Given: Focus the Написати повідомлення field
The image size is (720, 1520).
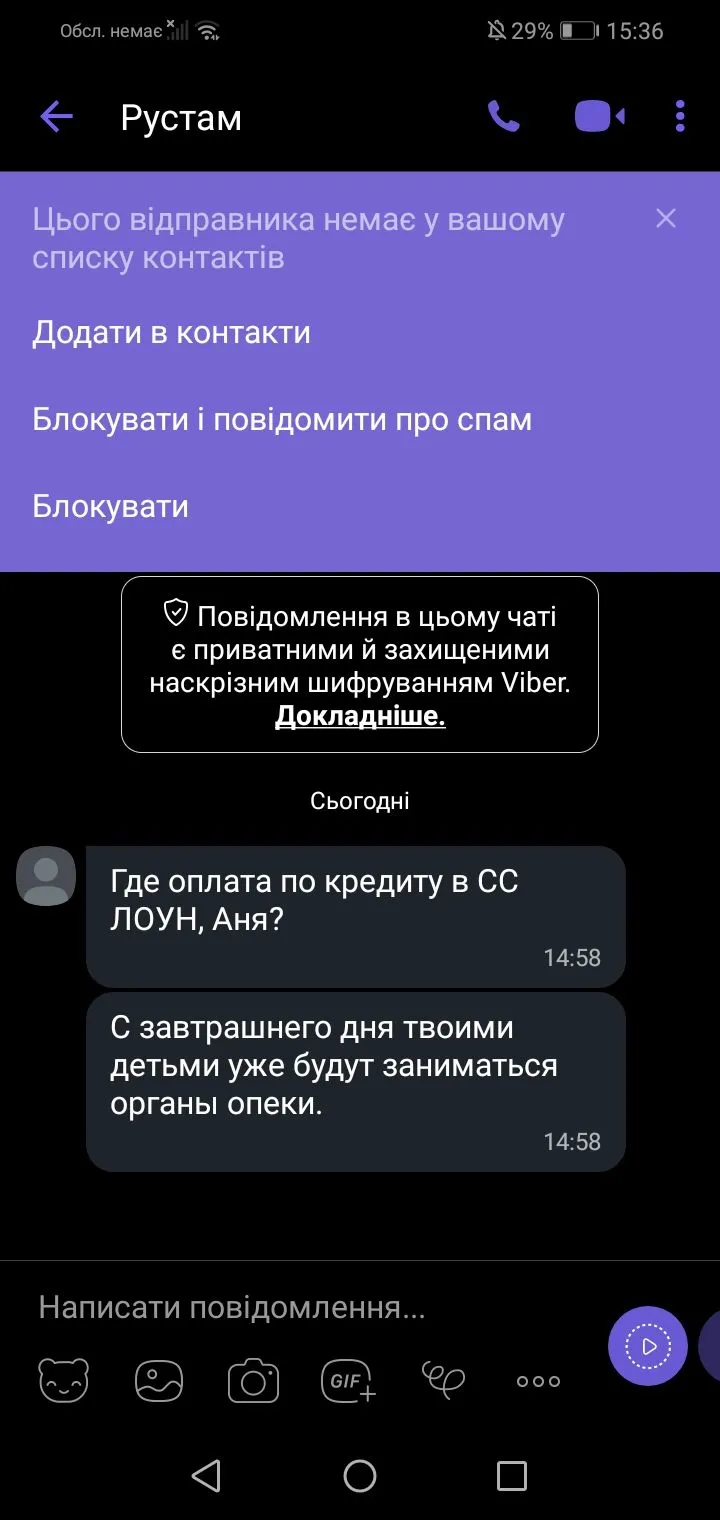Looking at the screenshot, I should click(300, 1307).
